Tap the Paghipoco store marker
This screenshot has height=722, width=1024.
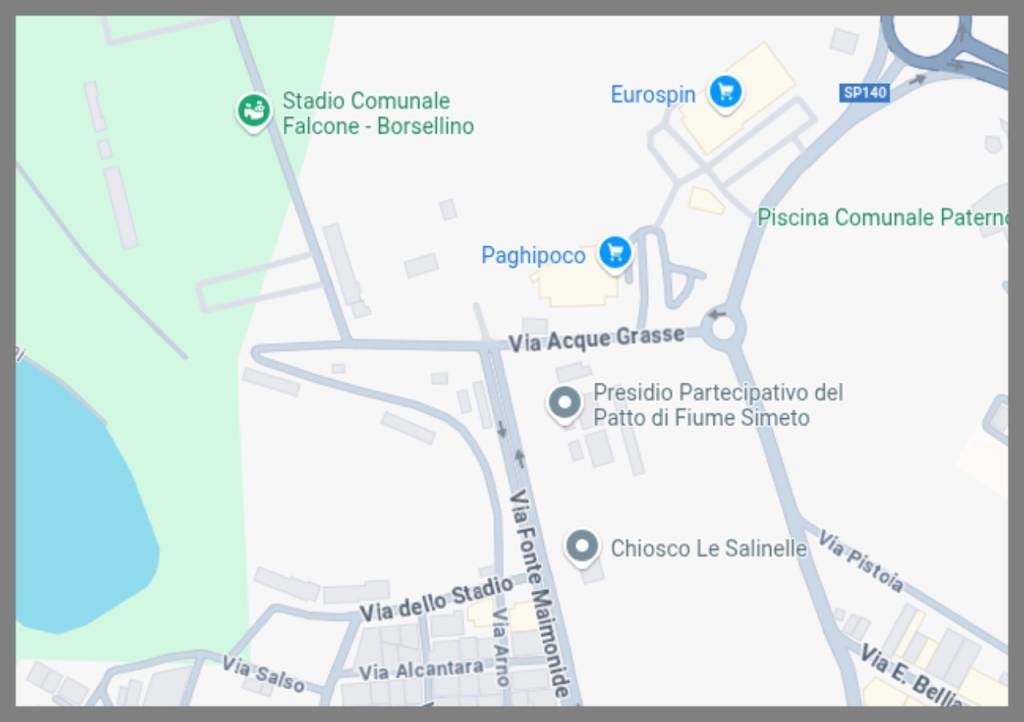pos(614,253)
